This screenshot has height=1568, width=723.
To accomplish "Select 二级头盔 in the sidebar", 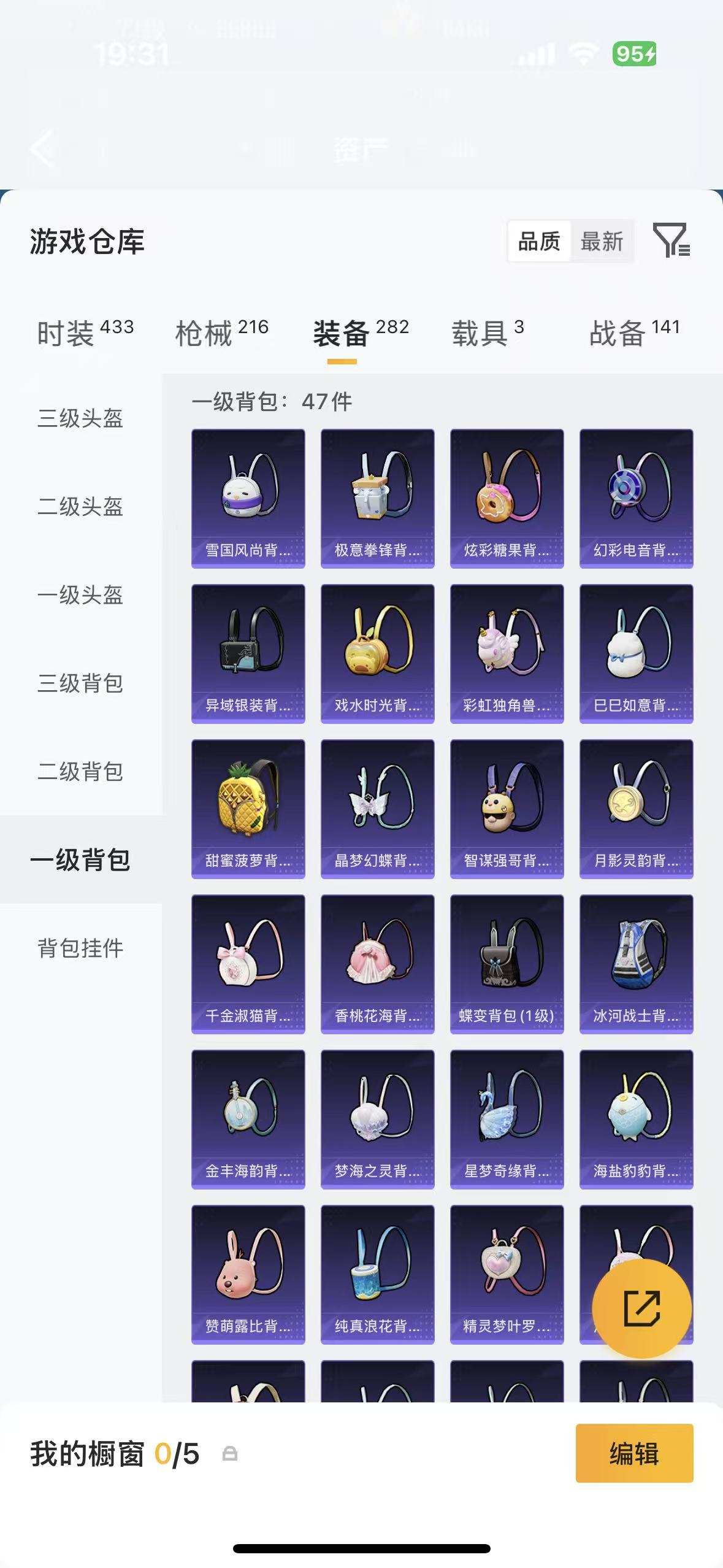I will click(x=80, y=507).
